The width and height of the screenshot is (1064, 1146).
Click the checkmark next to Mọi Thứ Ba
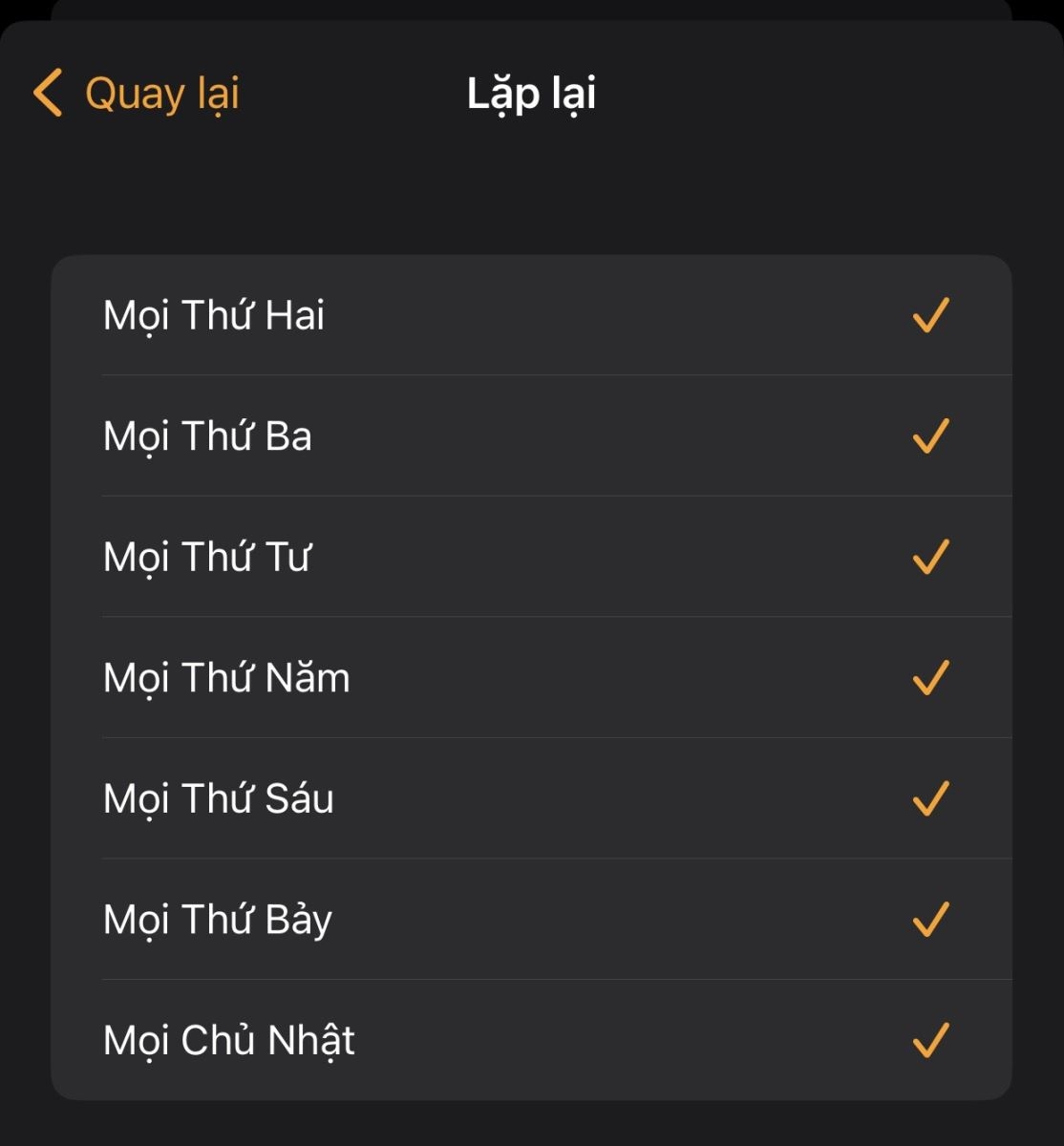(x=931, y=436)
